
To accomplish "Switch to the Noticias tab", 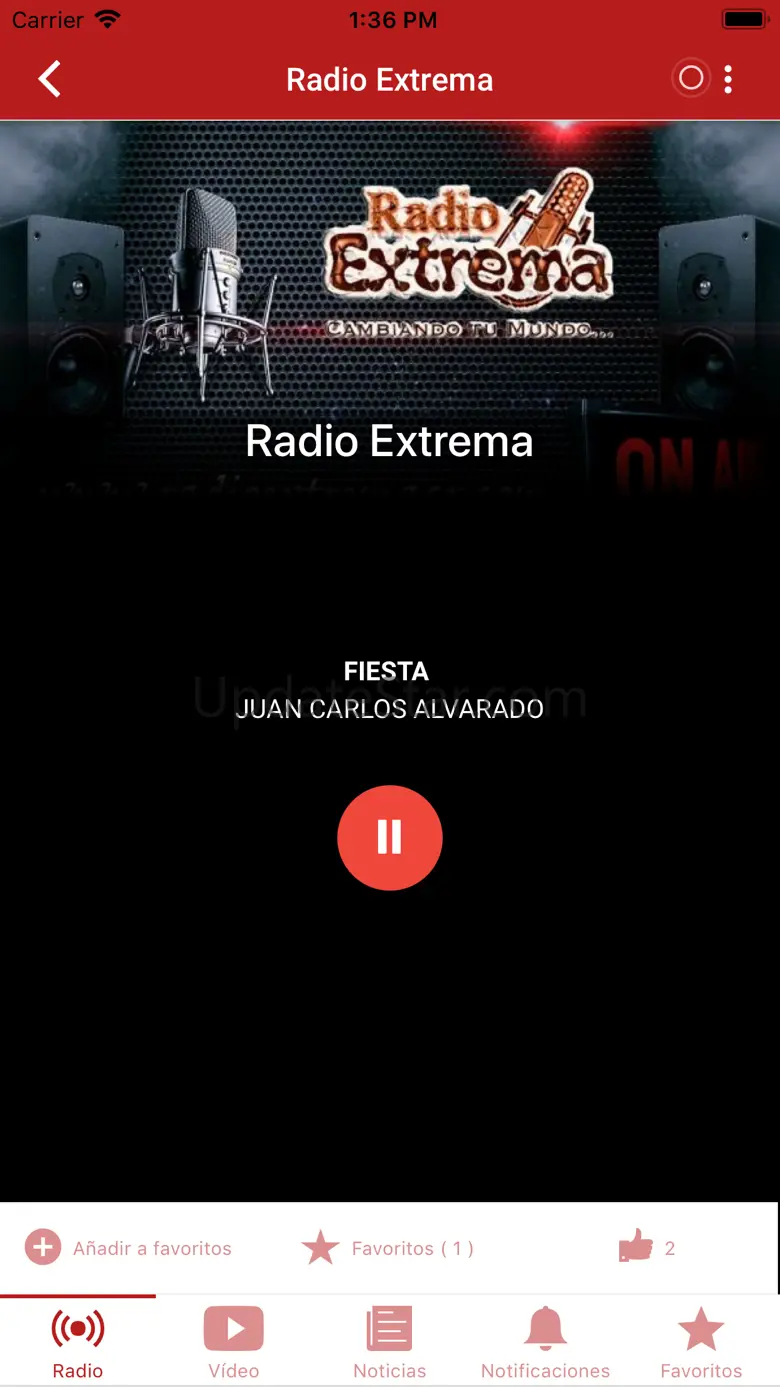I will pos(389,1342).
